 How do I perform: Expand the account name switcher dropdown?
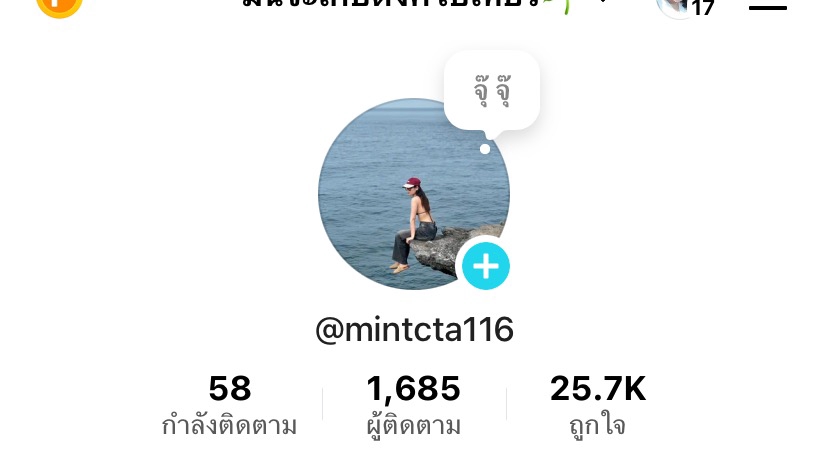coord(602,3)
